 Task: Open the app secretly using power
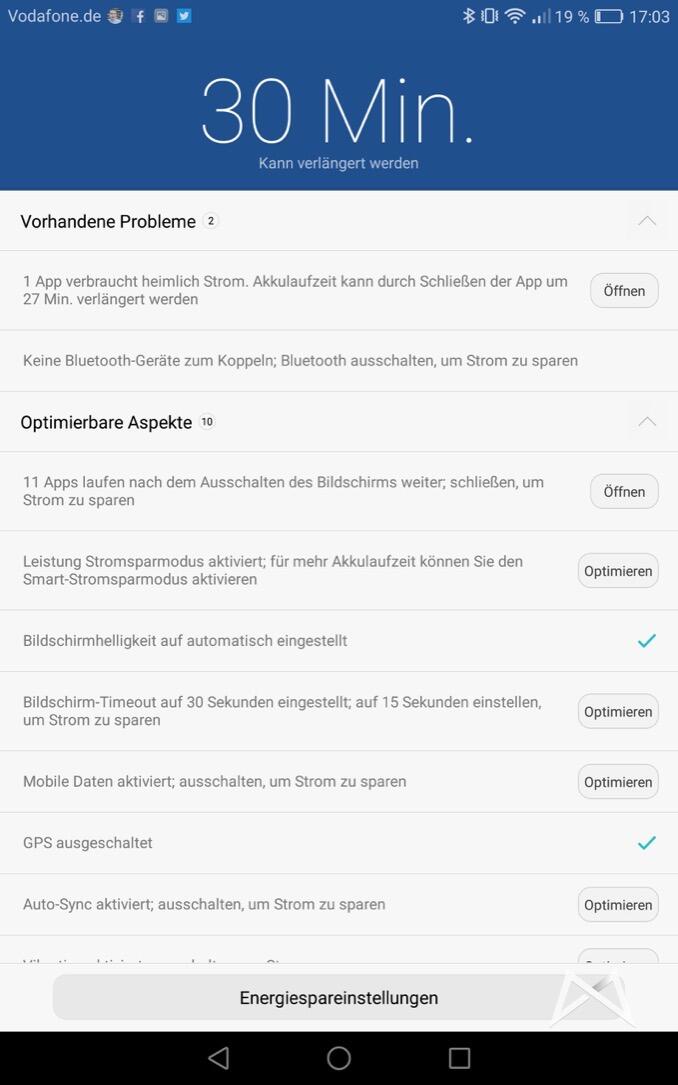[624, 291]
